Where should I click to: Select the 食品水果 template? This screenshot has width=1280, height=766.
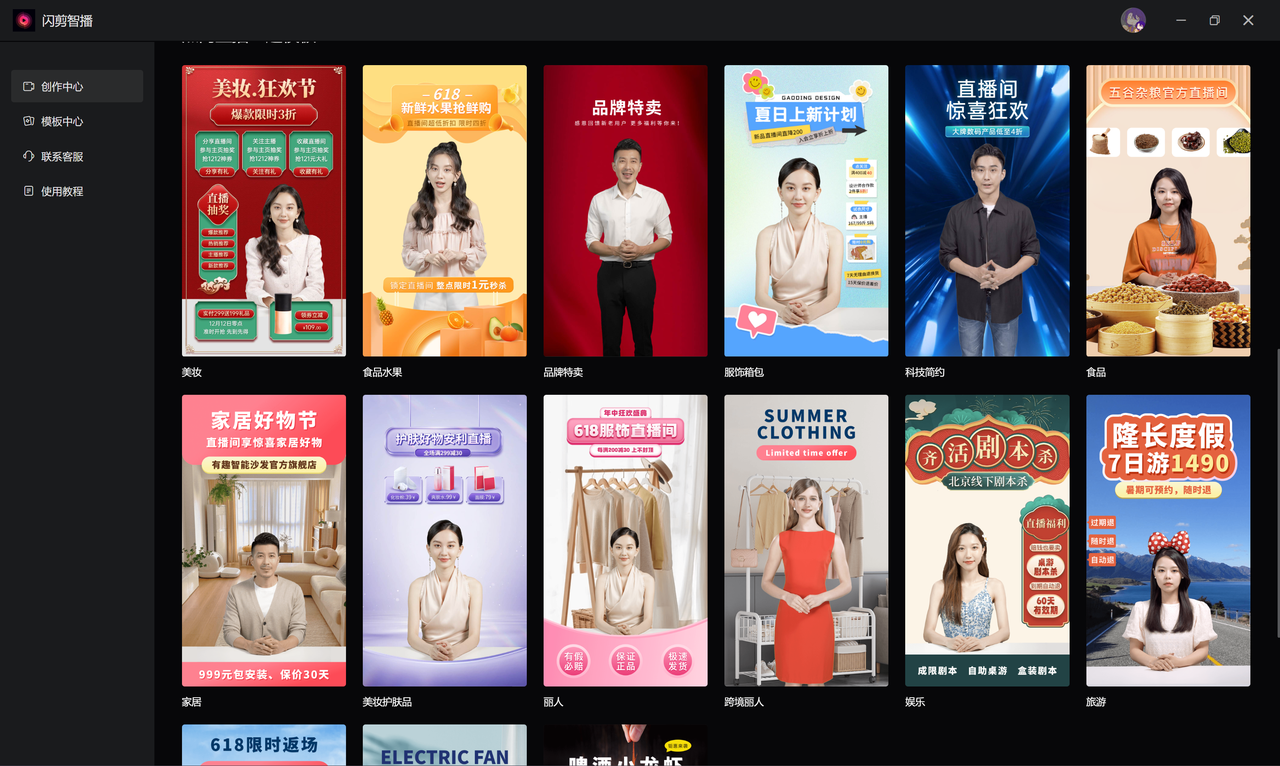tap(444, 211)
